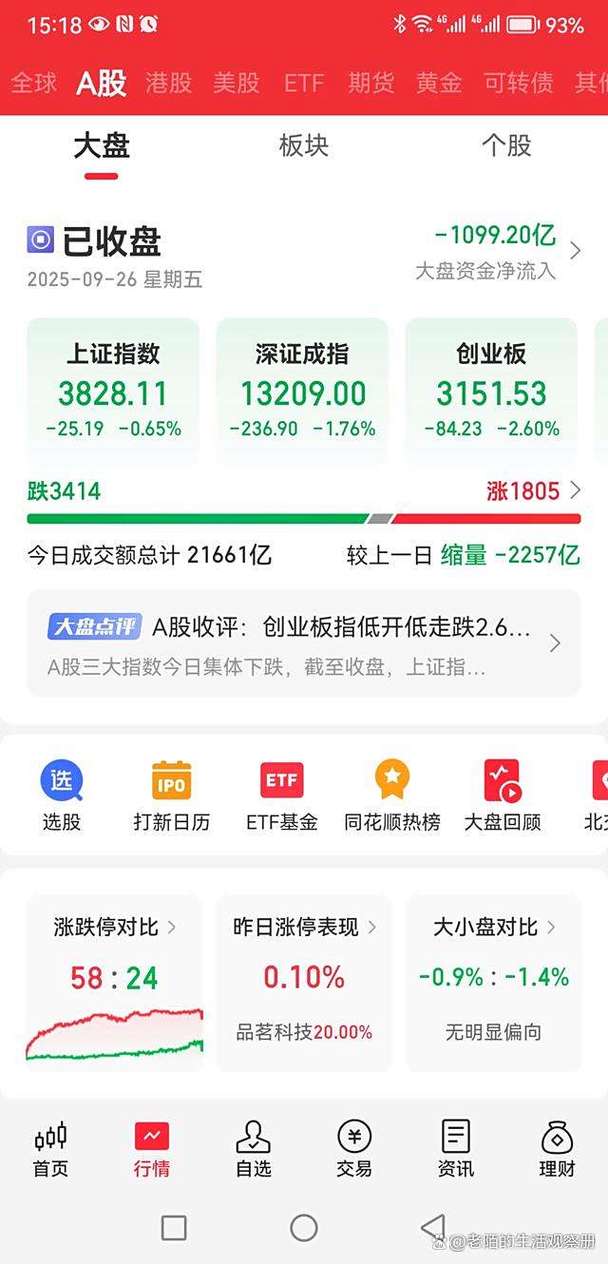Open the 创业板 index card

pos(491,391)
